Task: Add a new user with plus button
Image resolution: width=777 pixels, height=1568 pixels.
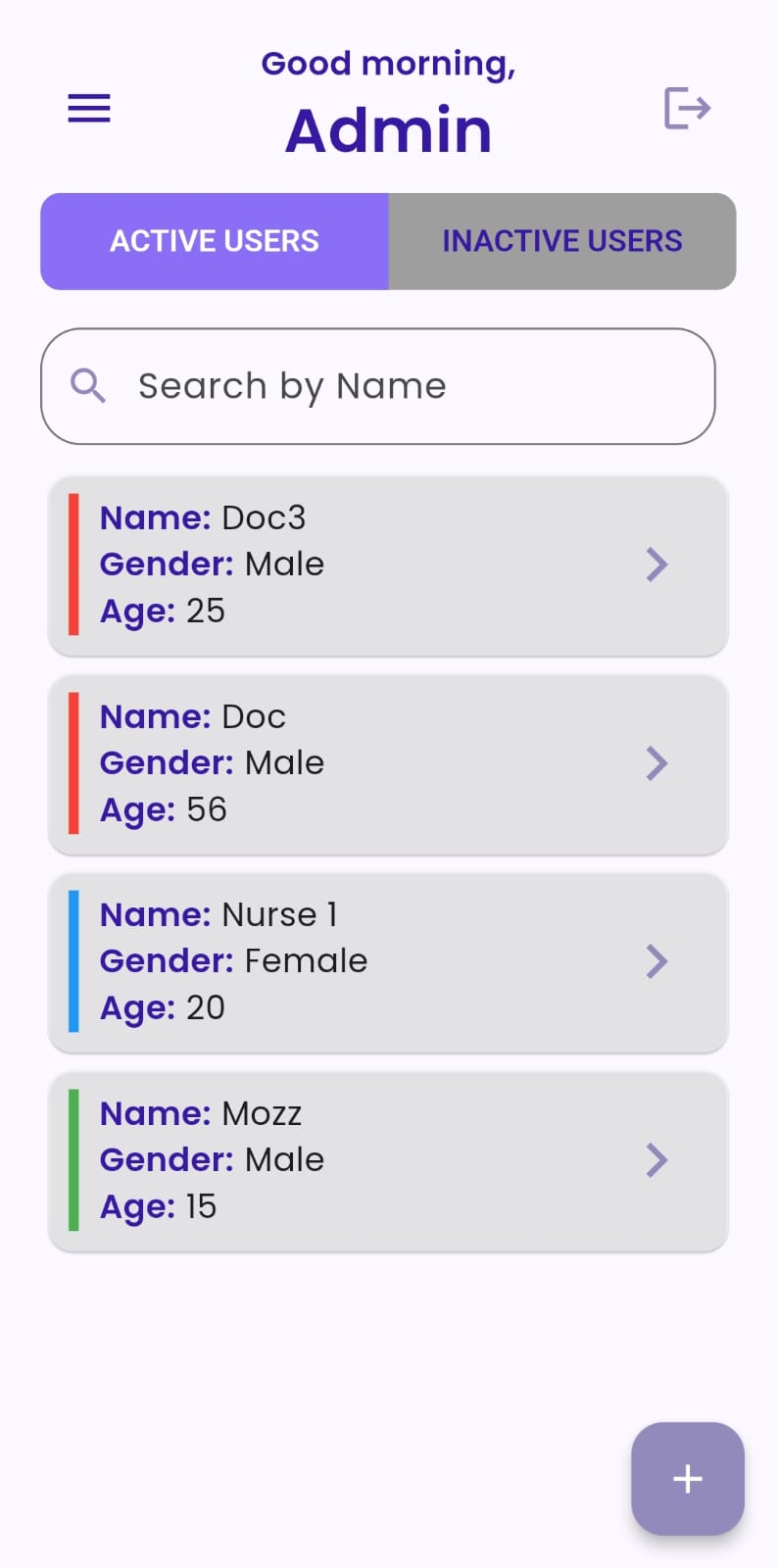Action: point(688,1479)
